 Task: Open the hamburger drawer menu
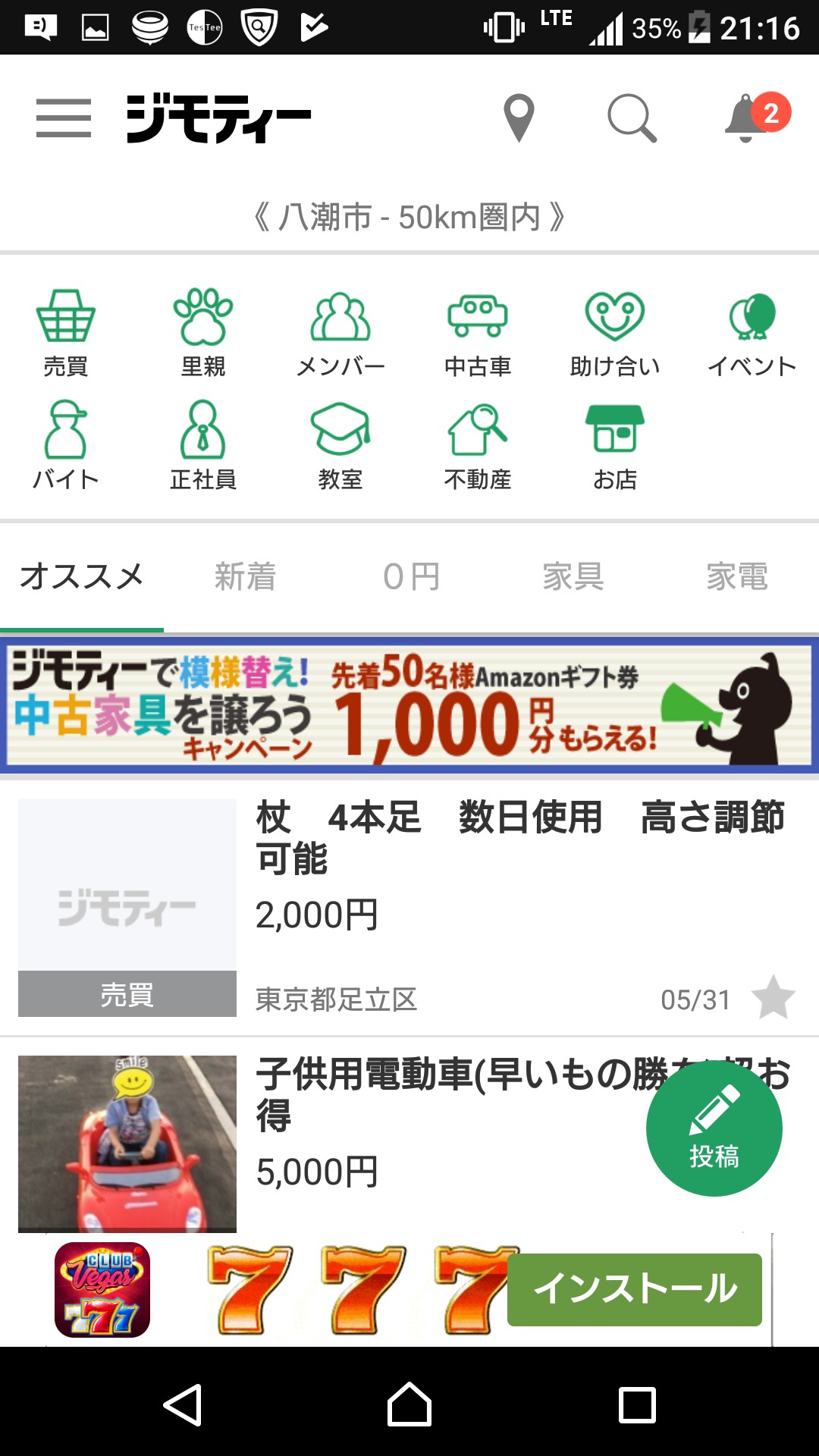(x=64, y=118)
